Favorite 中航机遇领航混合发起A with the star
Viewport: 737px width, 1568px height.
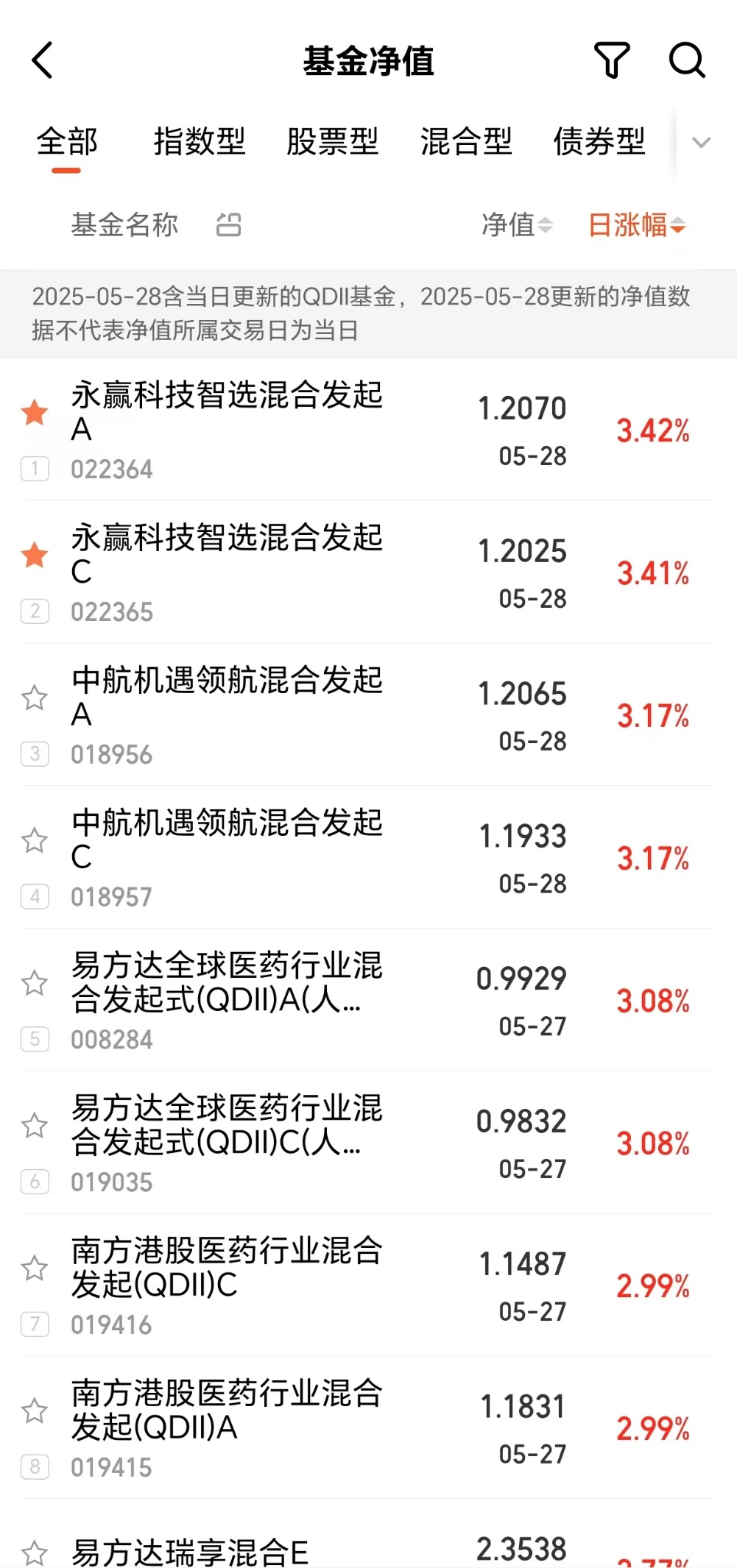click(35, 698)
